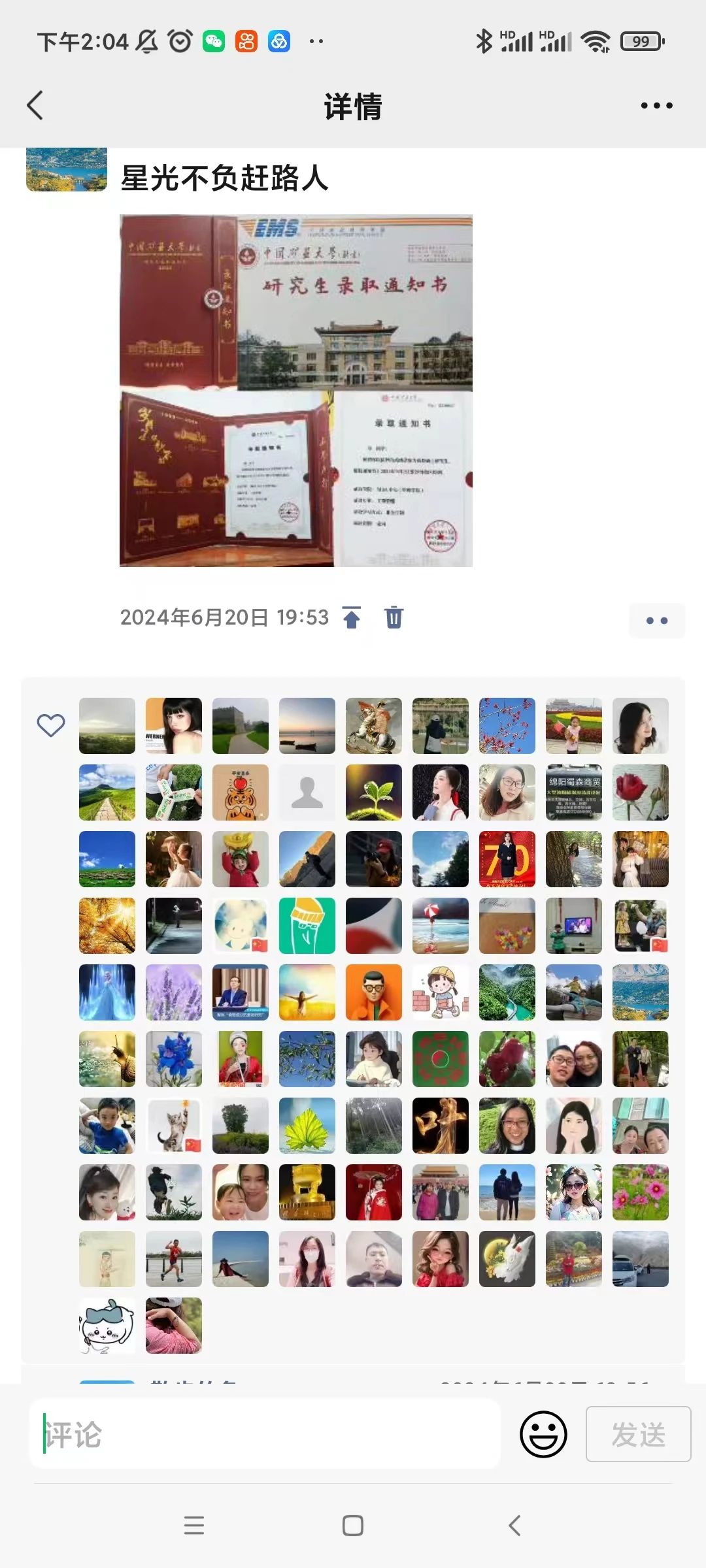Open the like and comment popup button
Screen dimensions: 706x1568
(x=656, y=620)
